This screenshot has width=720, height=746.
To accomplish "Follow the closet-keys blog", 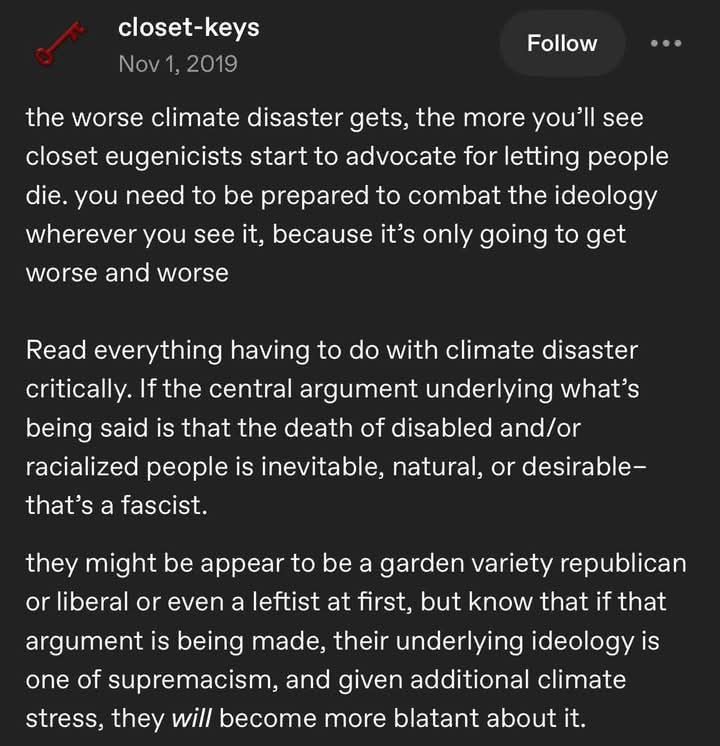I will [561, 43].
